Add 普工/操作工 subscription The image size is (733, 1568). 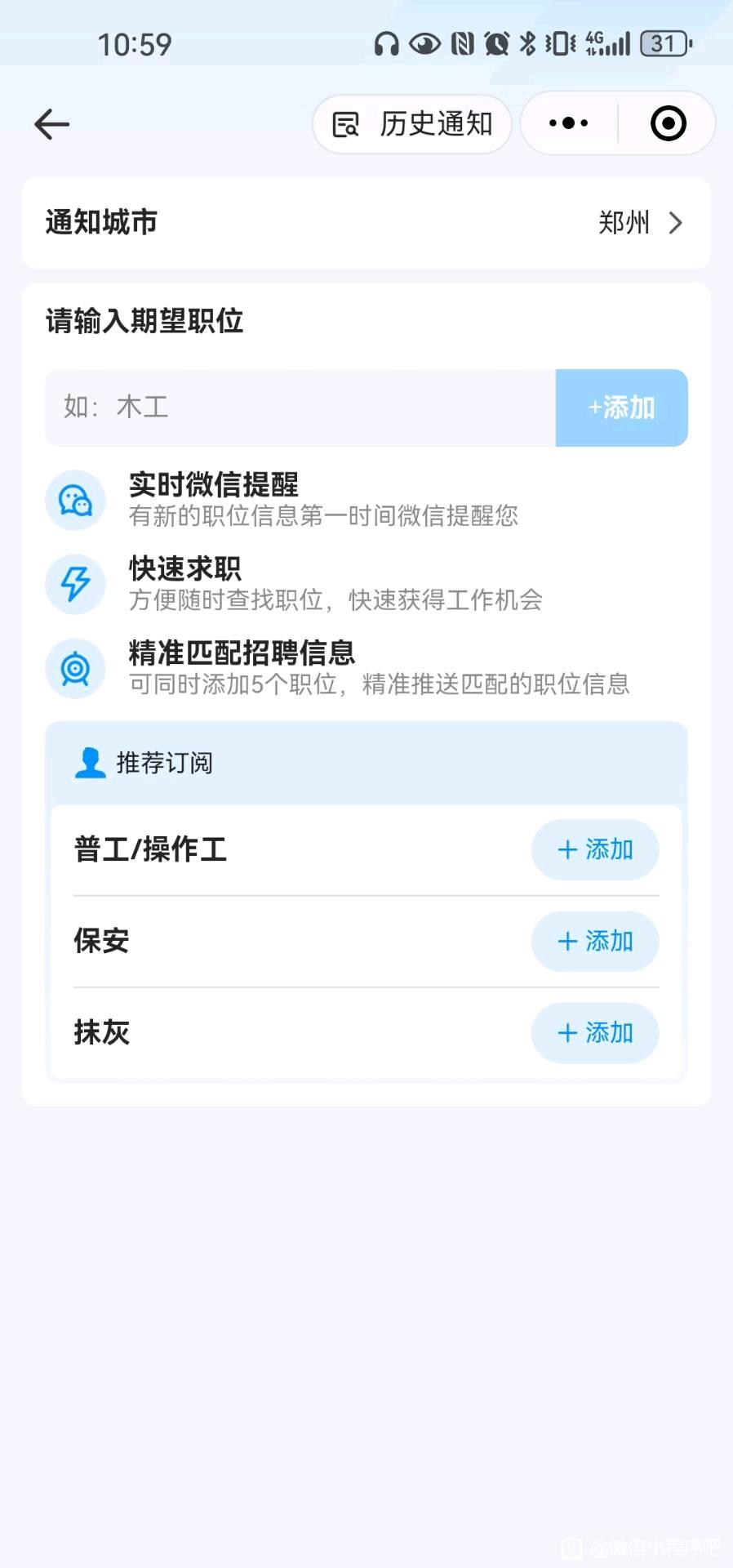tap(595, 849)
